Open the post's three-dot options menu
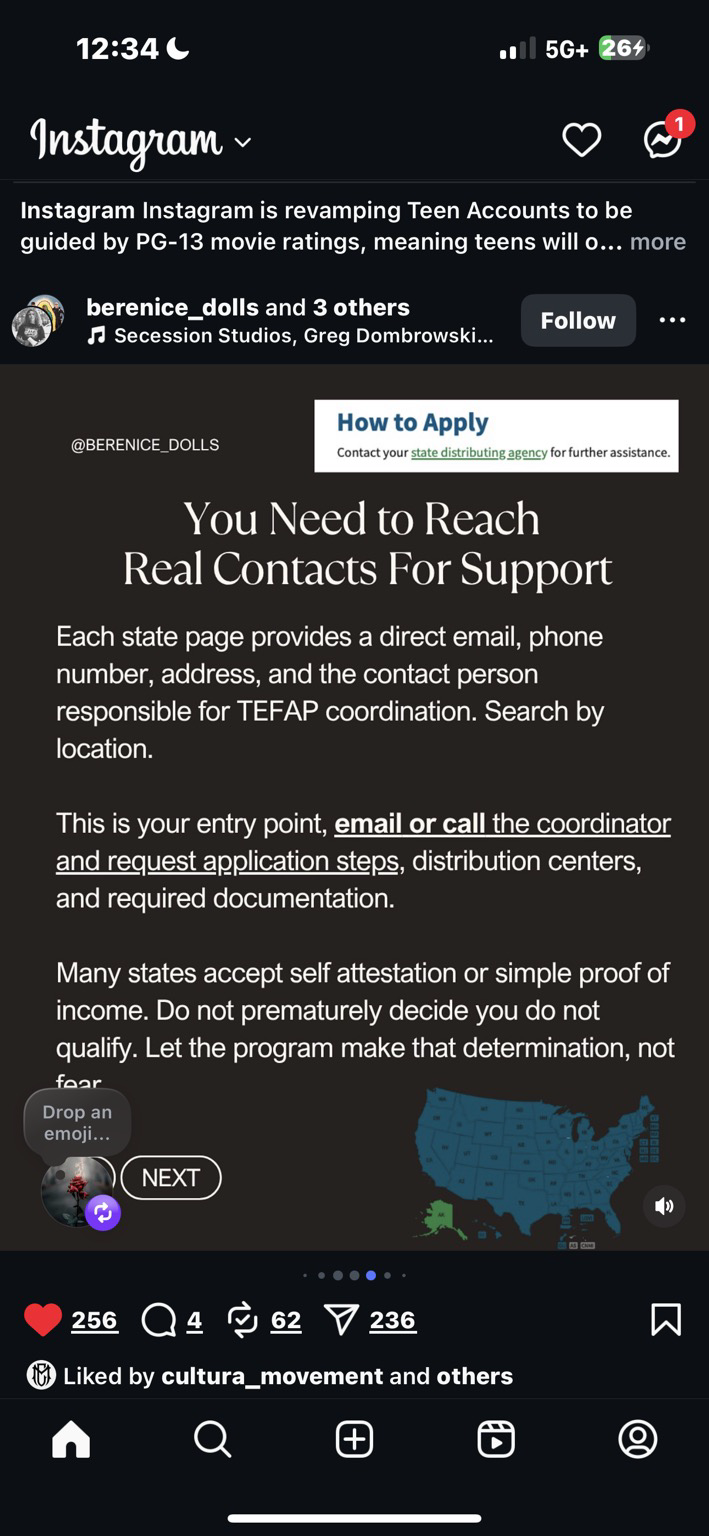Image resolution: width=709 pixels, height=1536 pixels. coord(672,320)
